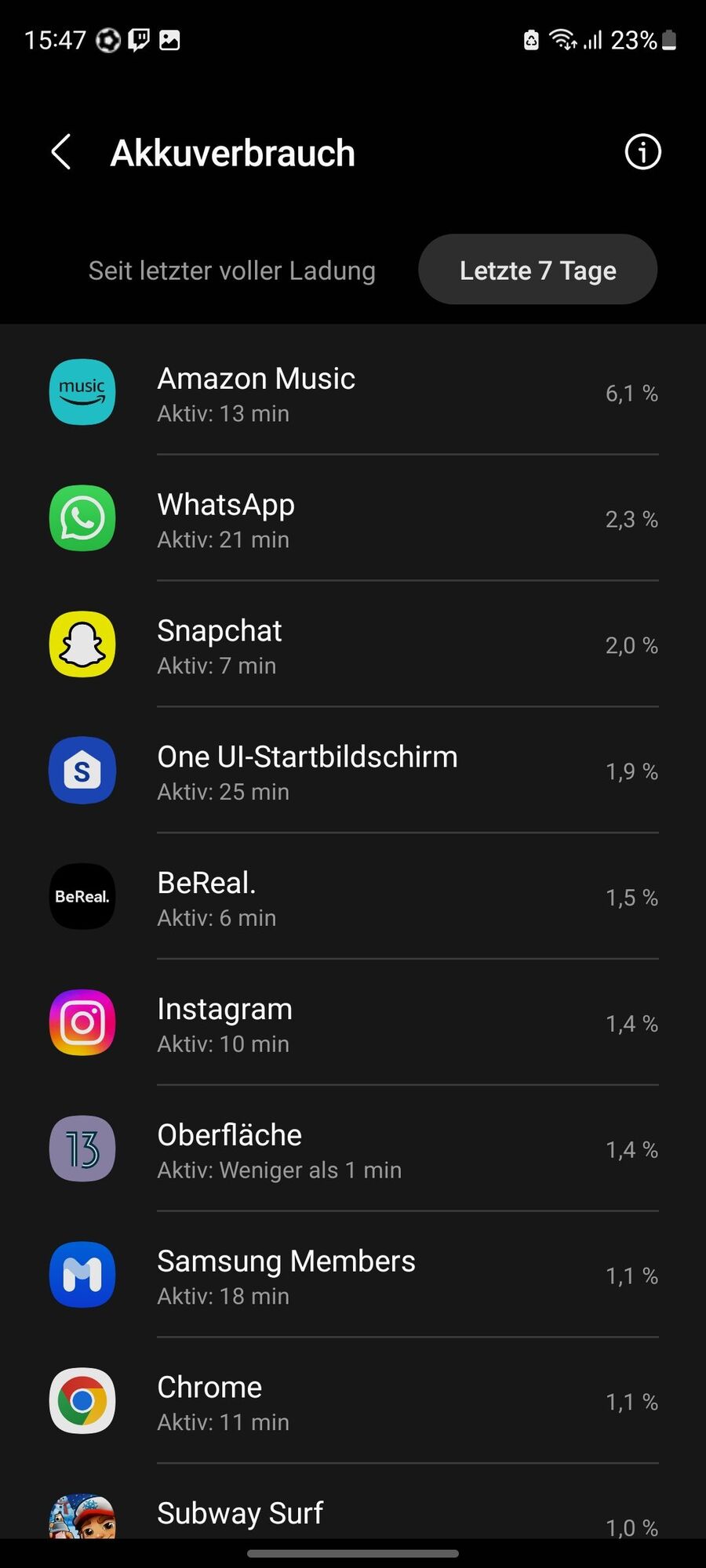This screenshot has width=706, height=1568.
Task: Tap the One UI-Startbildschirm entry
Action: click(353, 771)
